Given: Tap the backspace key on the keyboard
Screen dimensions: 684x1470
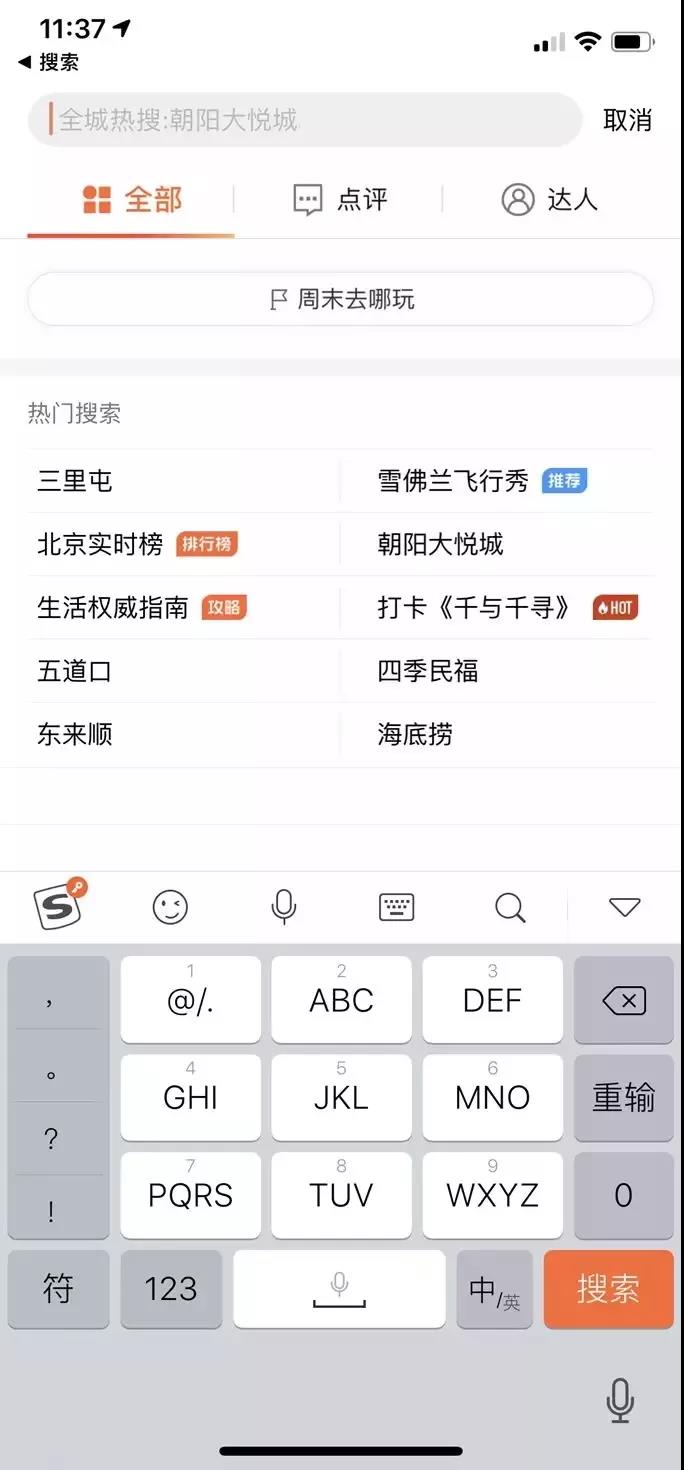Looking at the screenshot, I should (624, 1000).
